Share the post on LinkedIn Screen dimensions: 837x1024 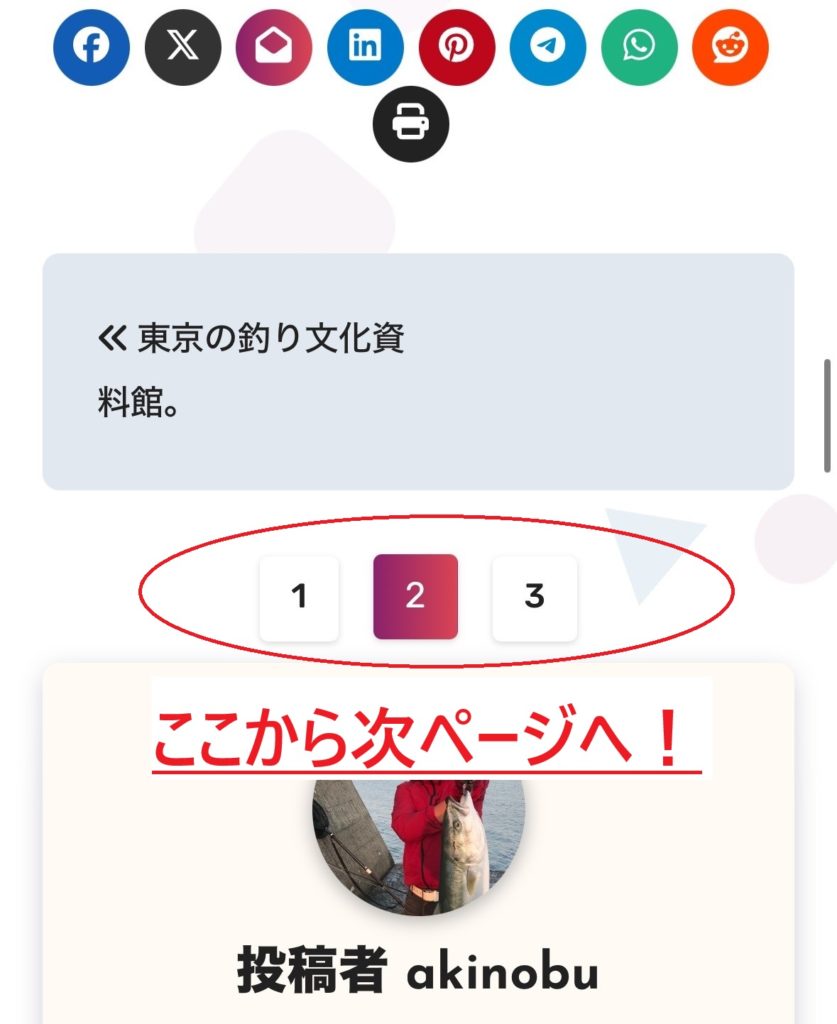click(365, 47)
